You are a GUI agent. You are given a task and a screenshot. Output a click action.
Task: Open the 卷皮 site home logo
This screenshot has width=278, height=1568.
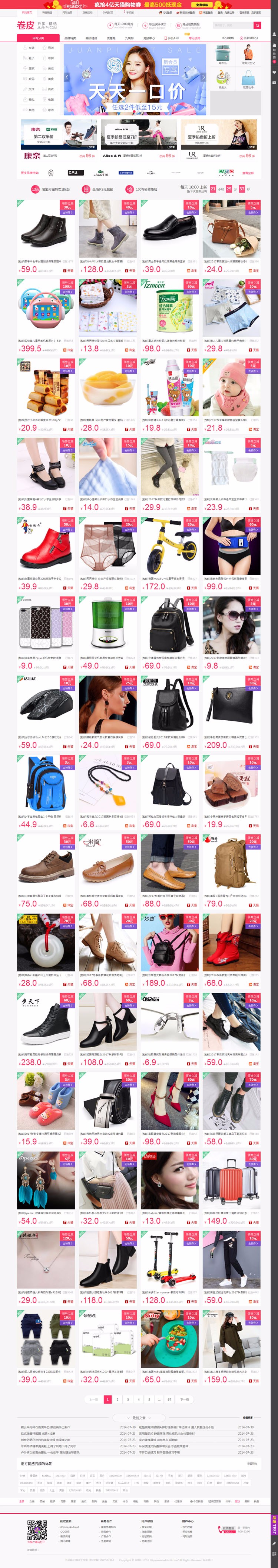coord(26,25)
